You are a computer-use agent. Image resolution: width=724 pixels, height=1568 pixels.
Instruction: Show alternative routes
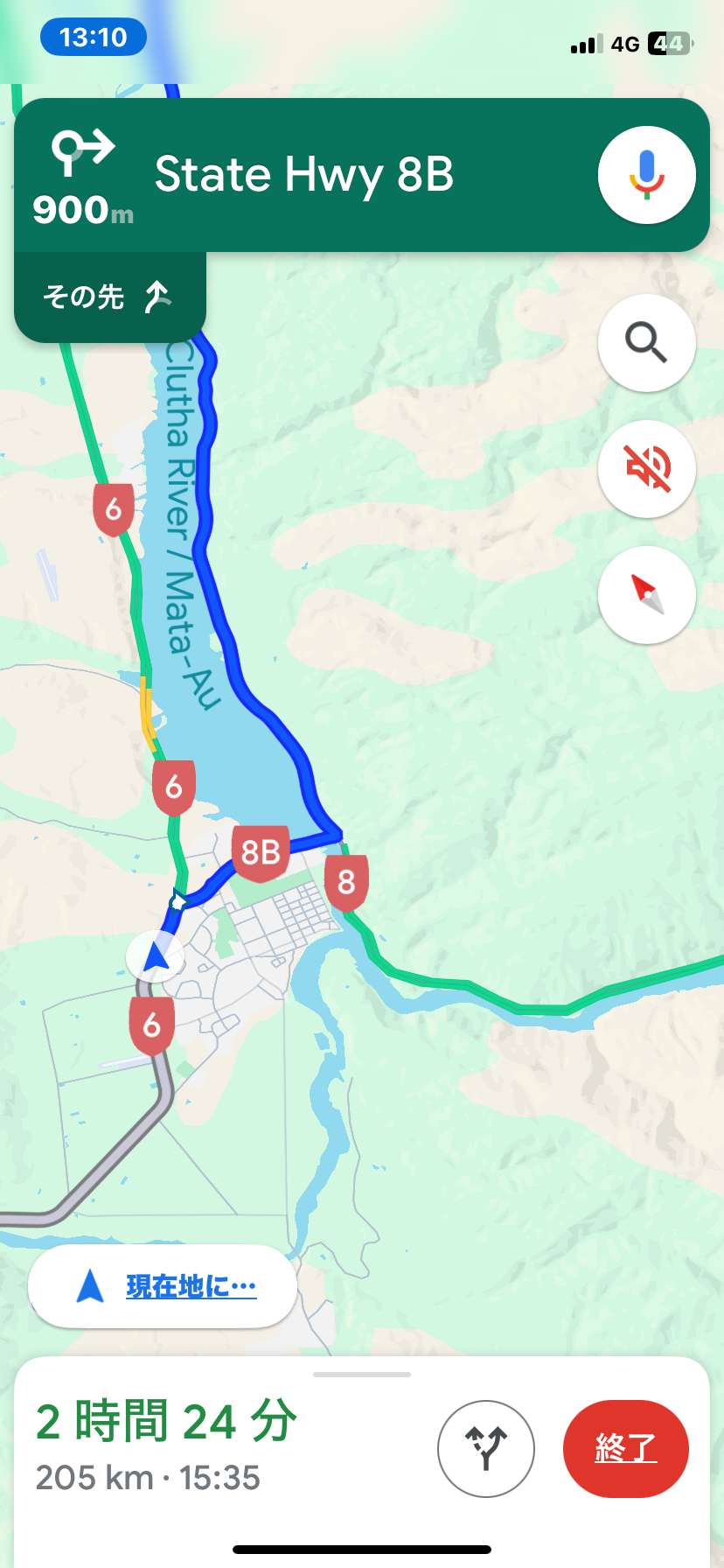click(x=485, y=1448)
